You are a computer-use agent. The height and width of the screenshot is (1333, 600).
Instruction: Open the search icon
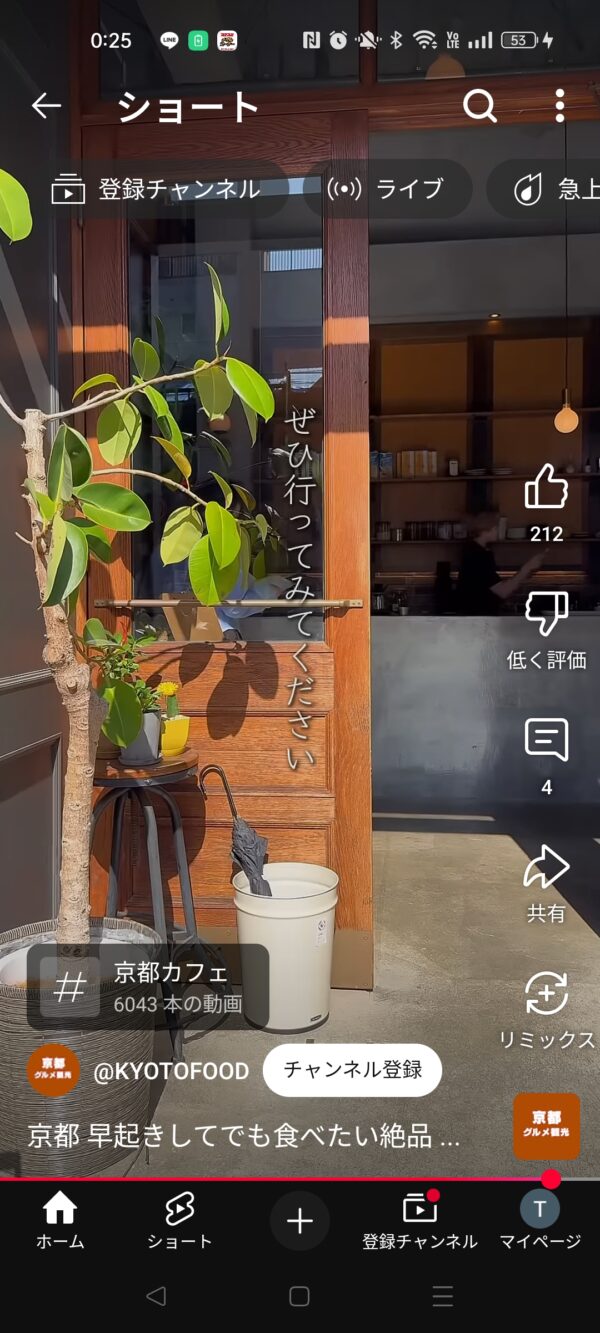480,106
